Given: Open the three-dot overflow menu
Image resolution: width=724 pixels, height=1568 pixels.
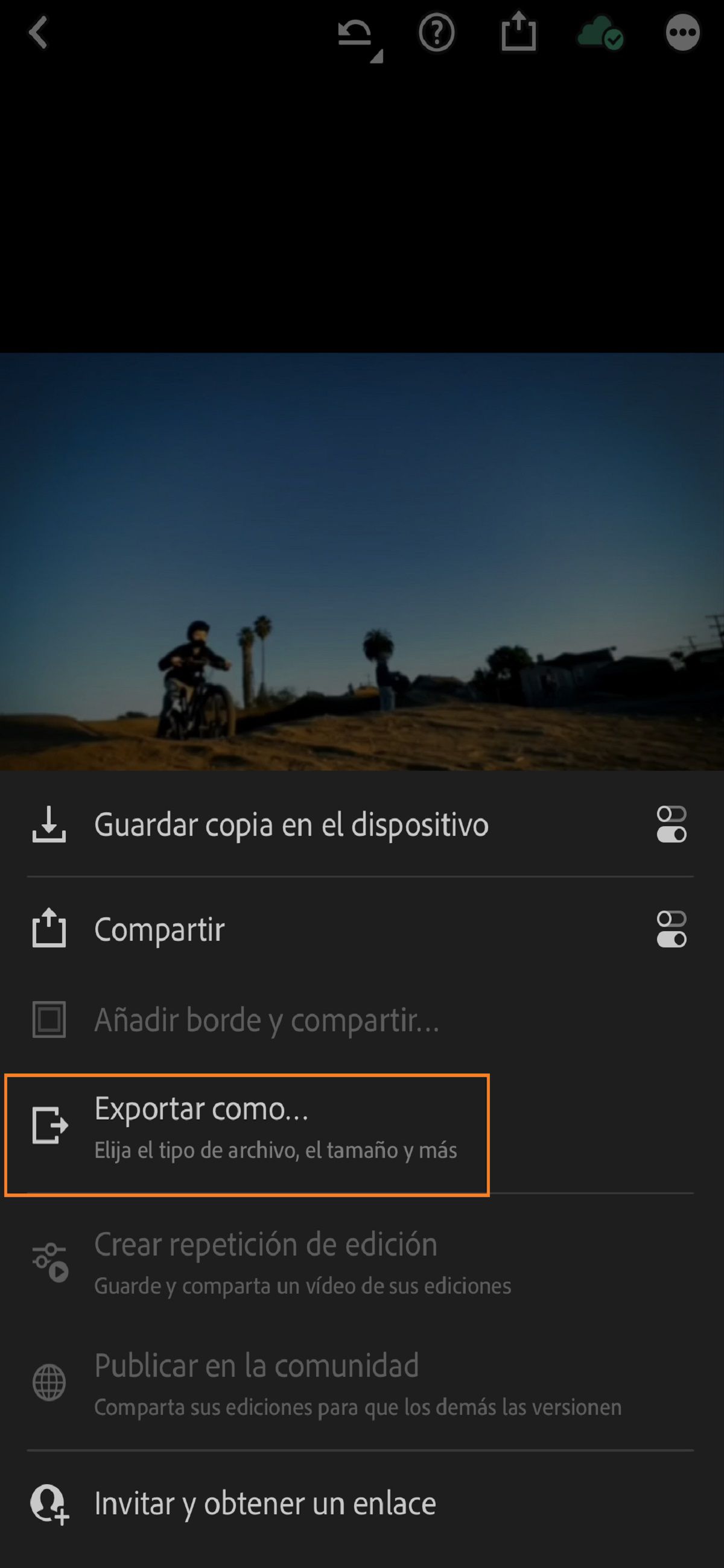Looking at the screenshot, I should [x=683, y=34].
